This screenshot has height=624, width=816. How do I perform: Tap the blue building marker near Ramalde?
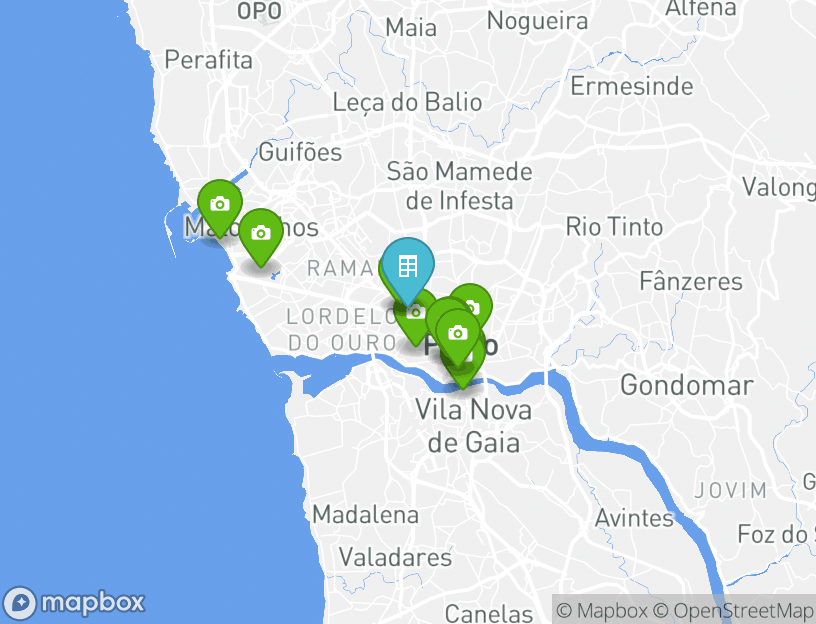click(407, 266)
